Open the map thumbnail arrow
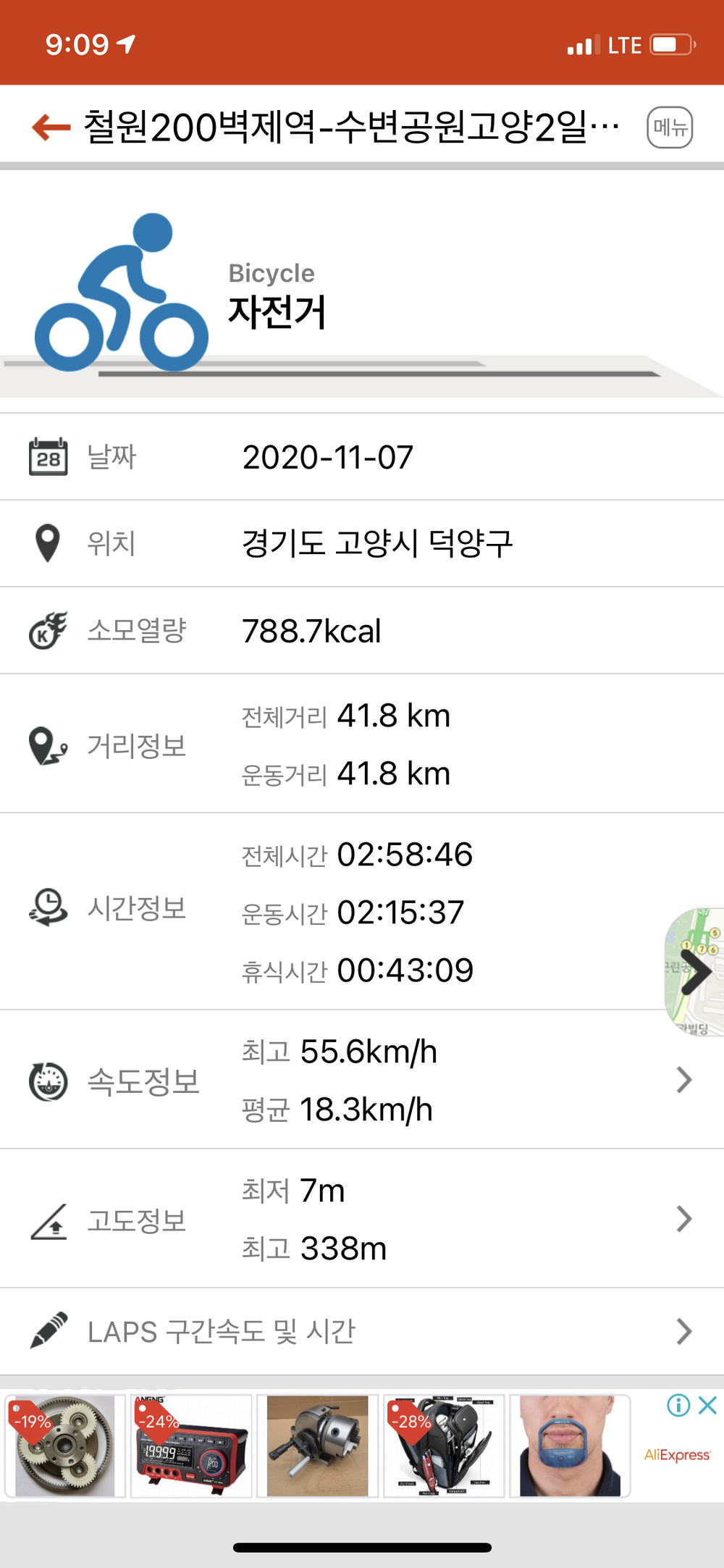724x1568 pixels. (x=695, y=971)
